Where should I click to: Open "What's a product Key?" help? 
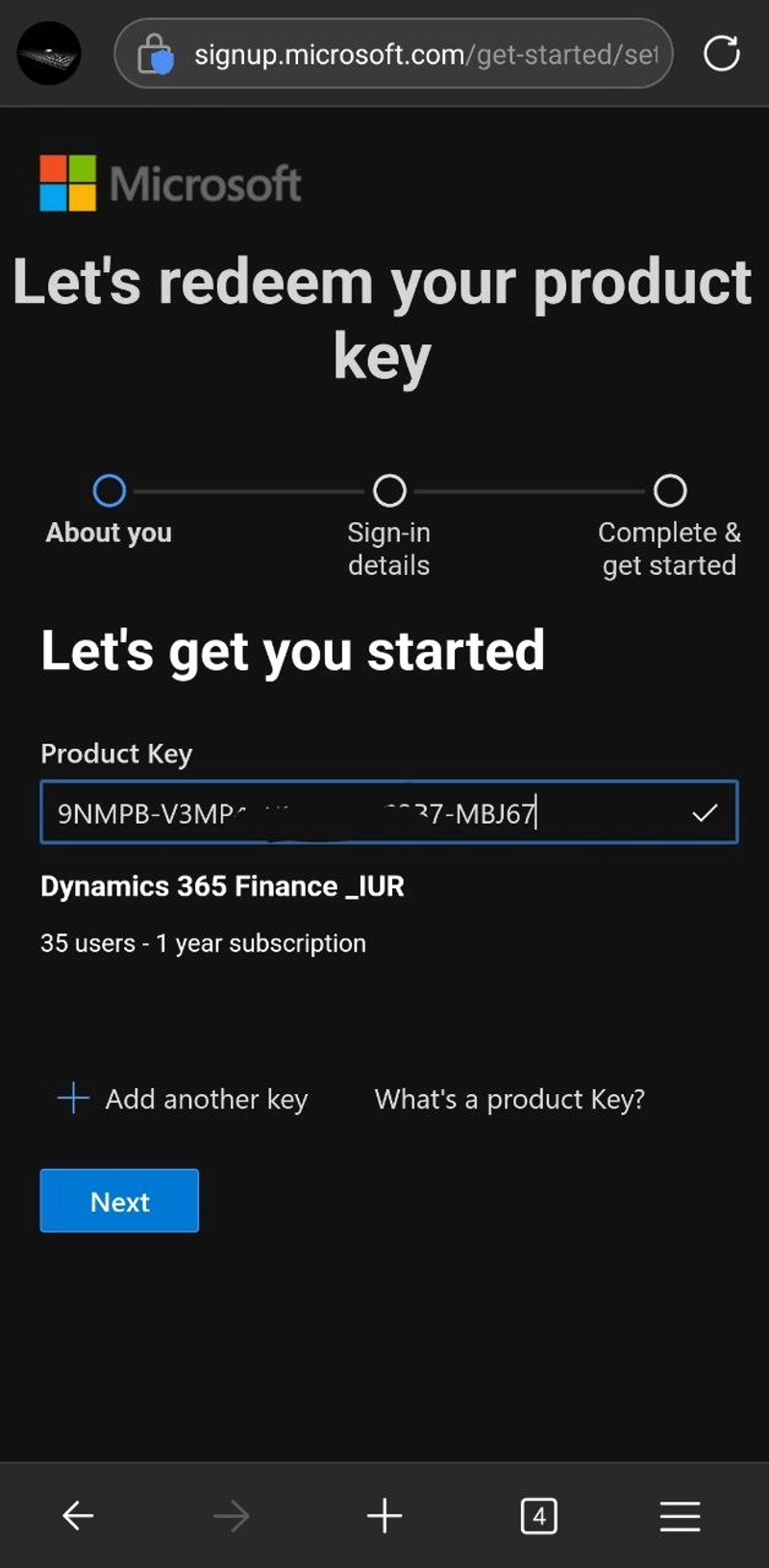(509, 1099)
